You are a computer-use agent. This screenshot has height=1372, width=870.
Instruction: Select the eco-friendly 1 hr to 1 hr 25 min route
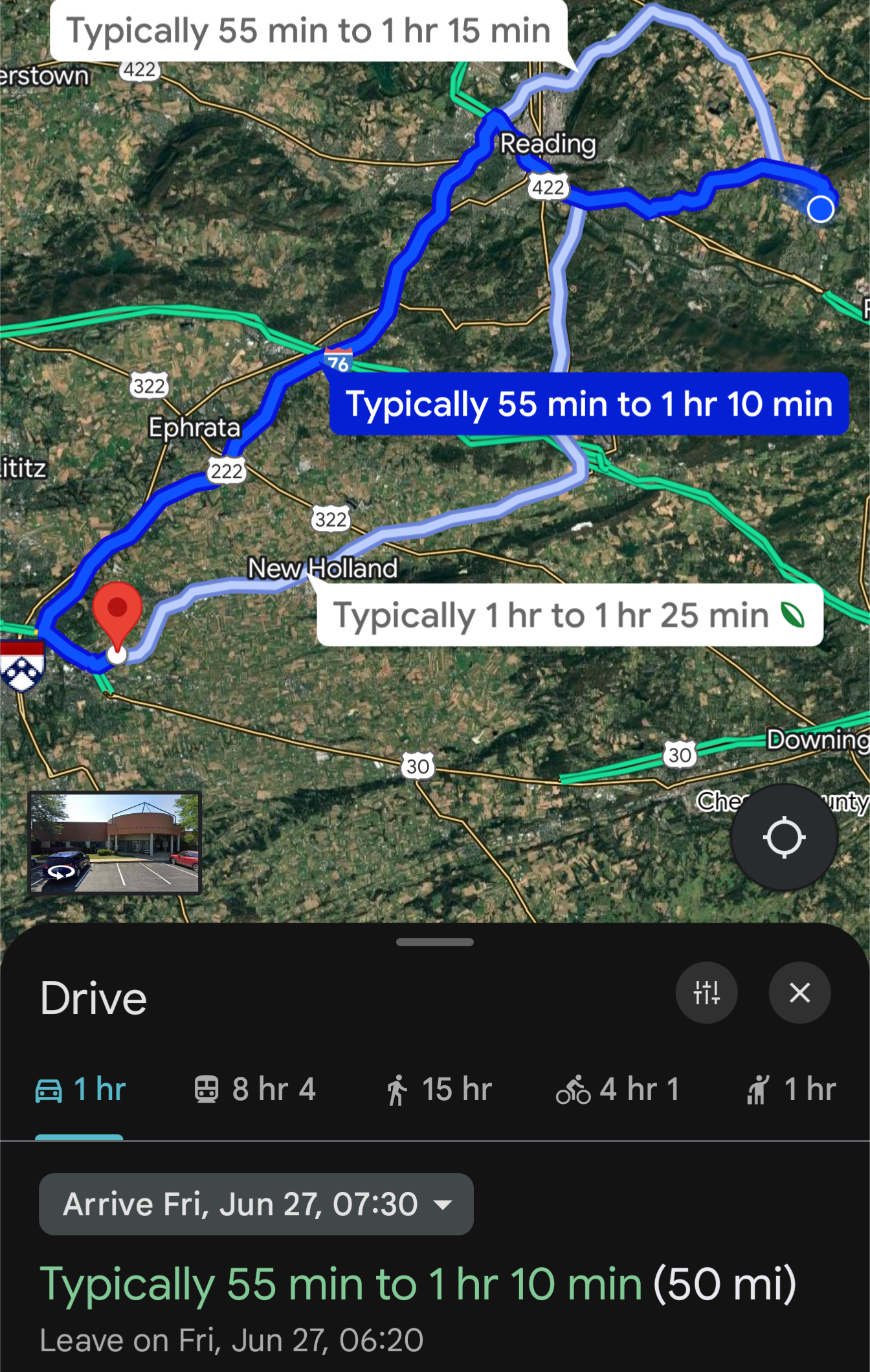click(570, 615)
